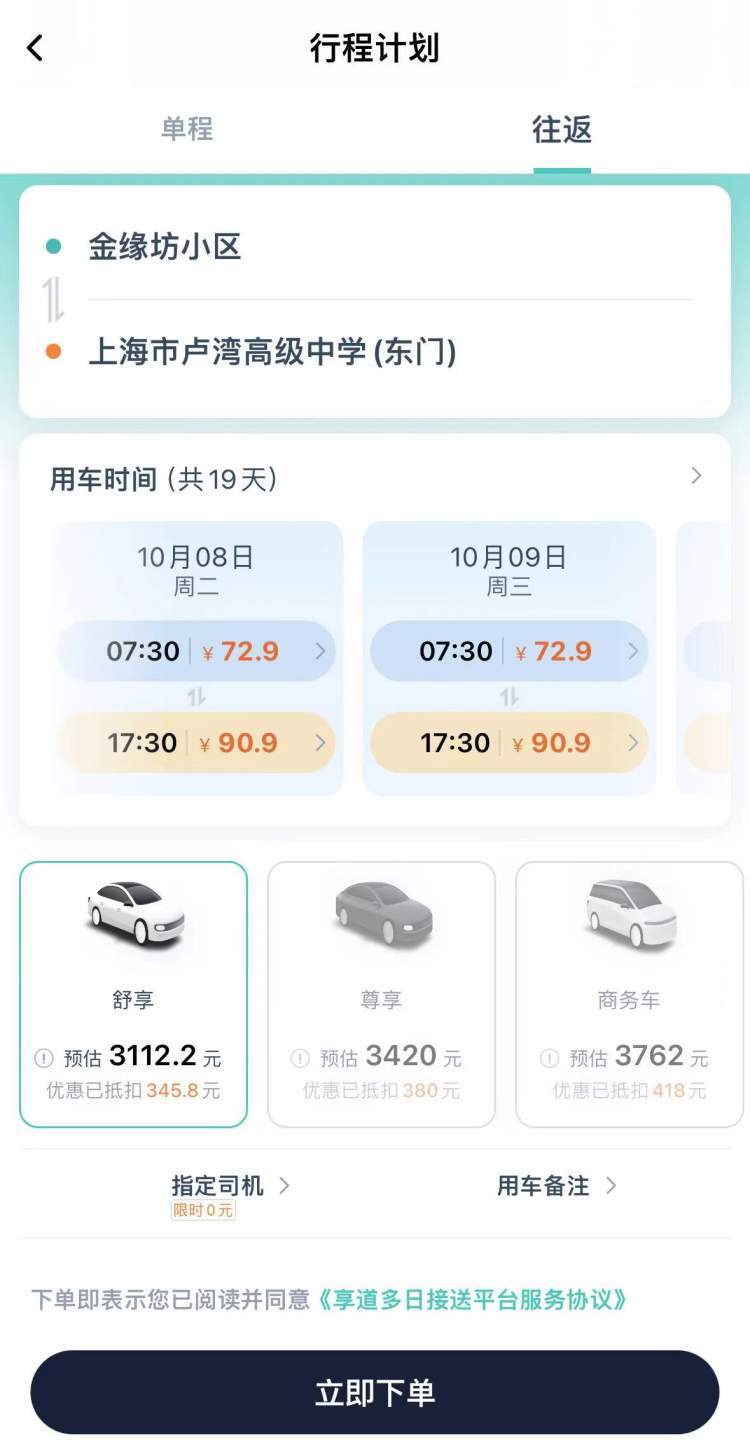Choose the 商务车 car type

tap(629, 994)
